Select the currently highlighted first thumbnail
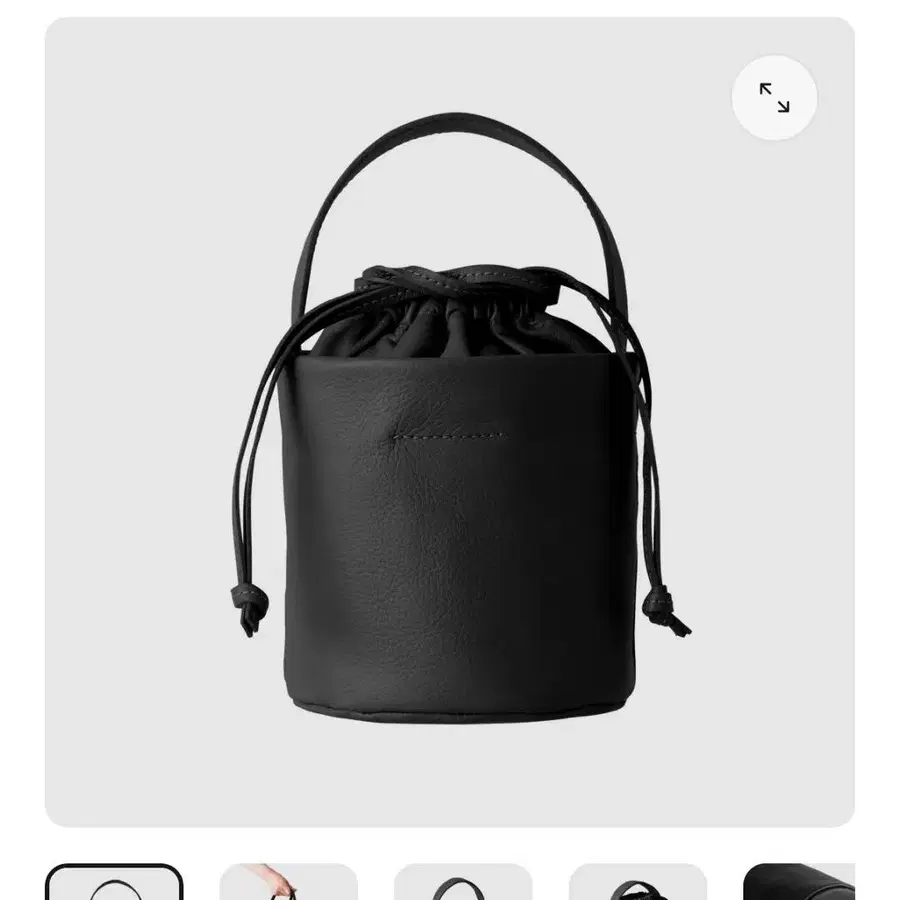The height and width of the screenshot is (900, 900). tap(114, 883)
